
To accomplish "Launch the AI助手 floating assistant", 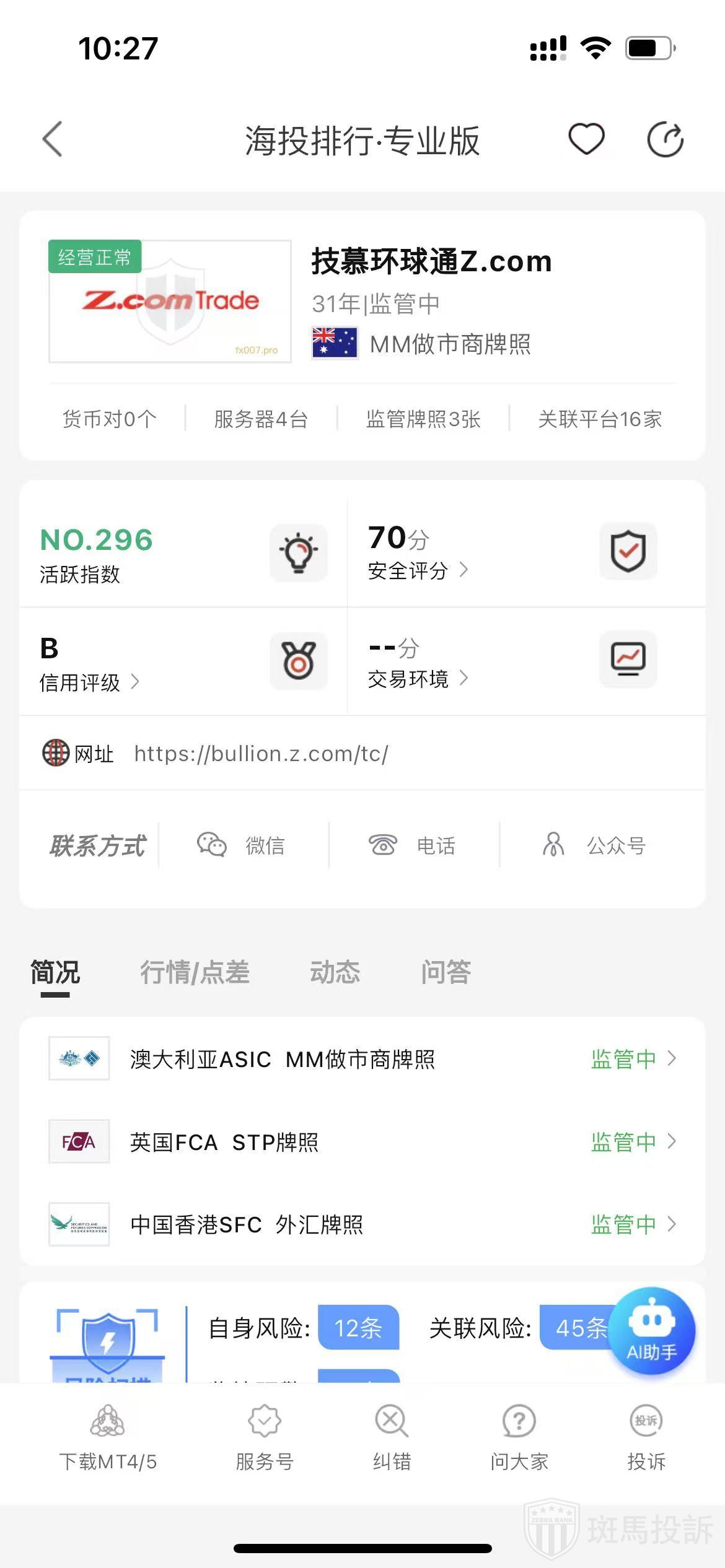I will click(651, 1331).
